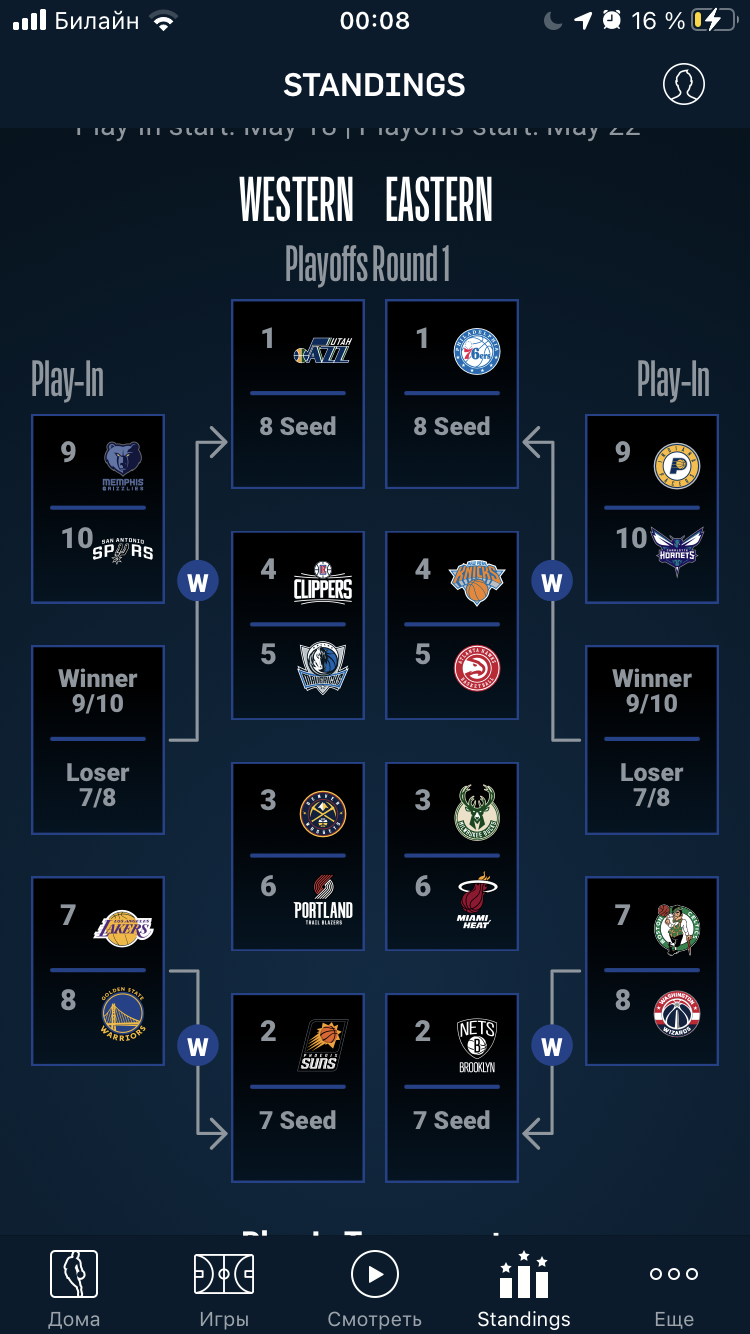Open the Clippers vs Mavericks matchup card
The image size is (750, 1334).
(x=298, y=625)
